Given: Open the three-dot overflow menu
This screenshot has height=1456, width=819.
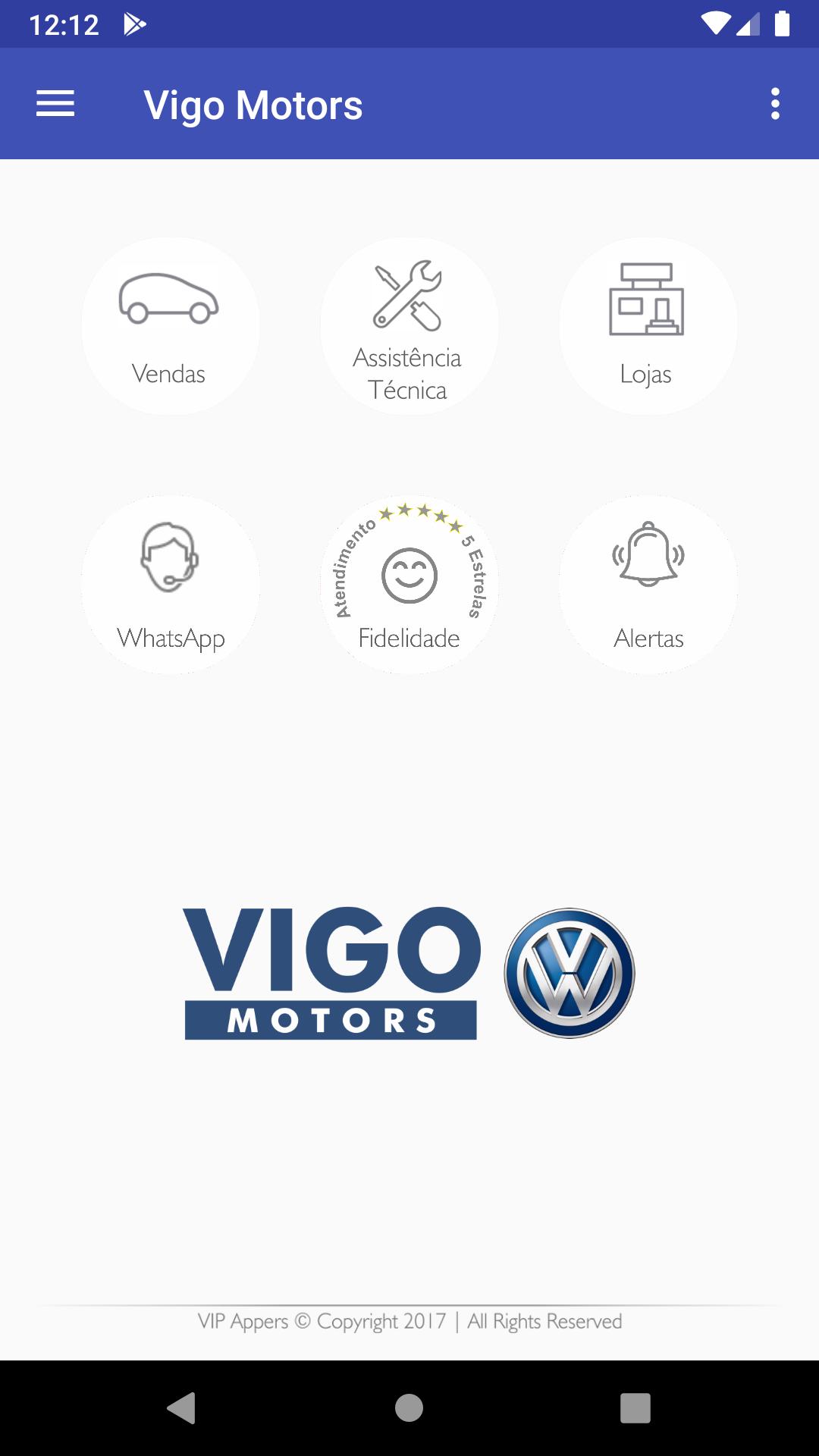Looking at the screenshot, I should 774,104.
